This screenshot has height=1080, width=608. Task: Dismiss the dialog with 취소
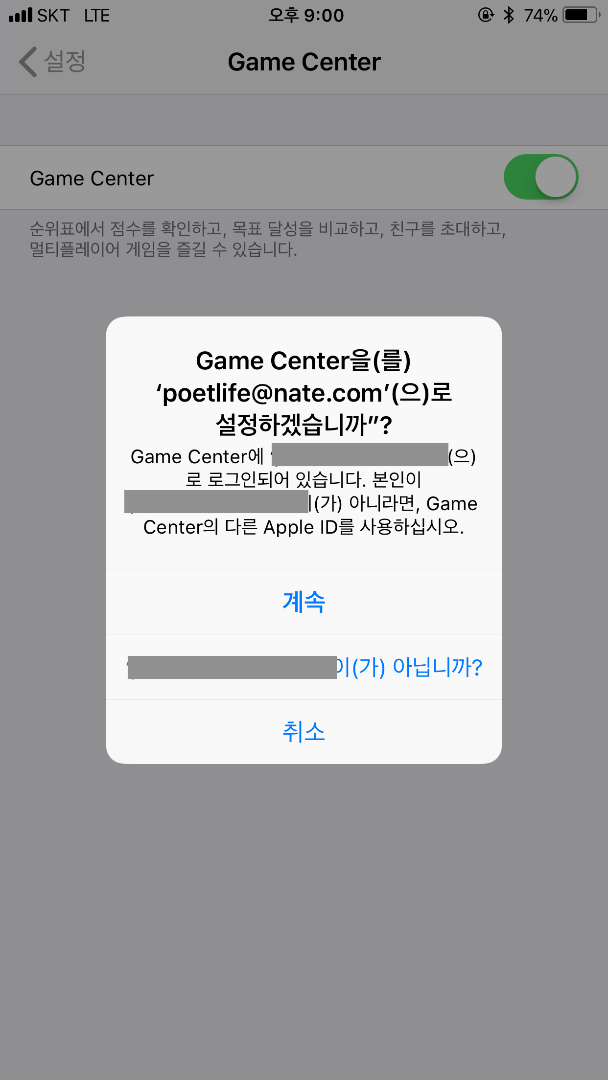(x=304, y=732)
